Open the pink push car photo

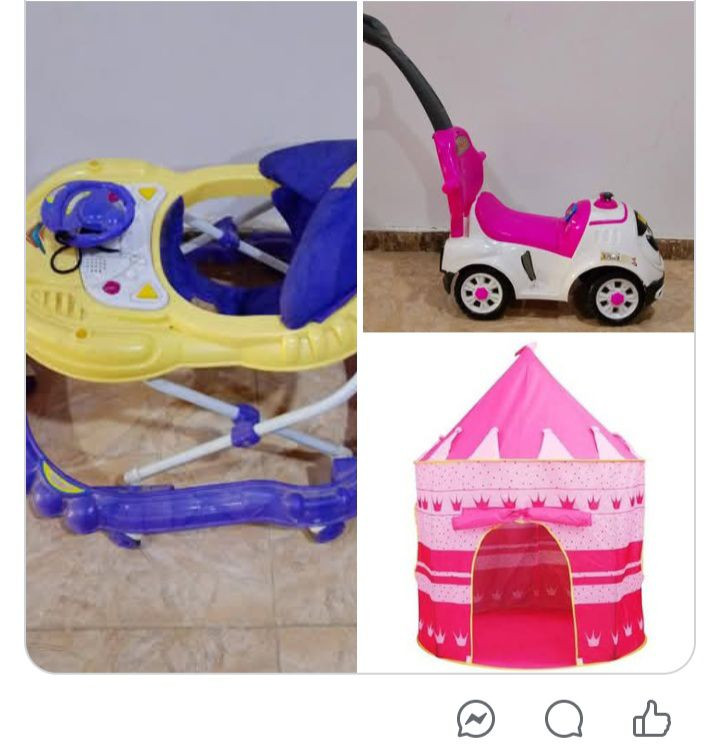528,166
